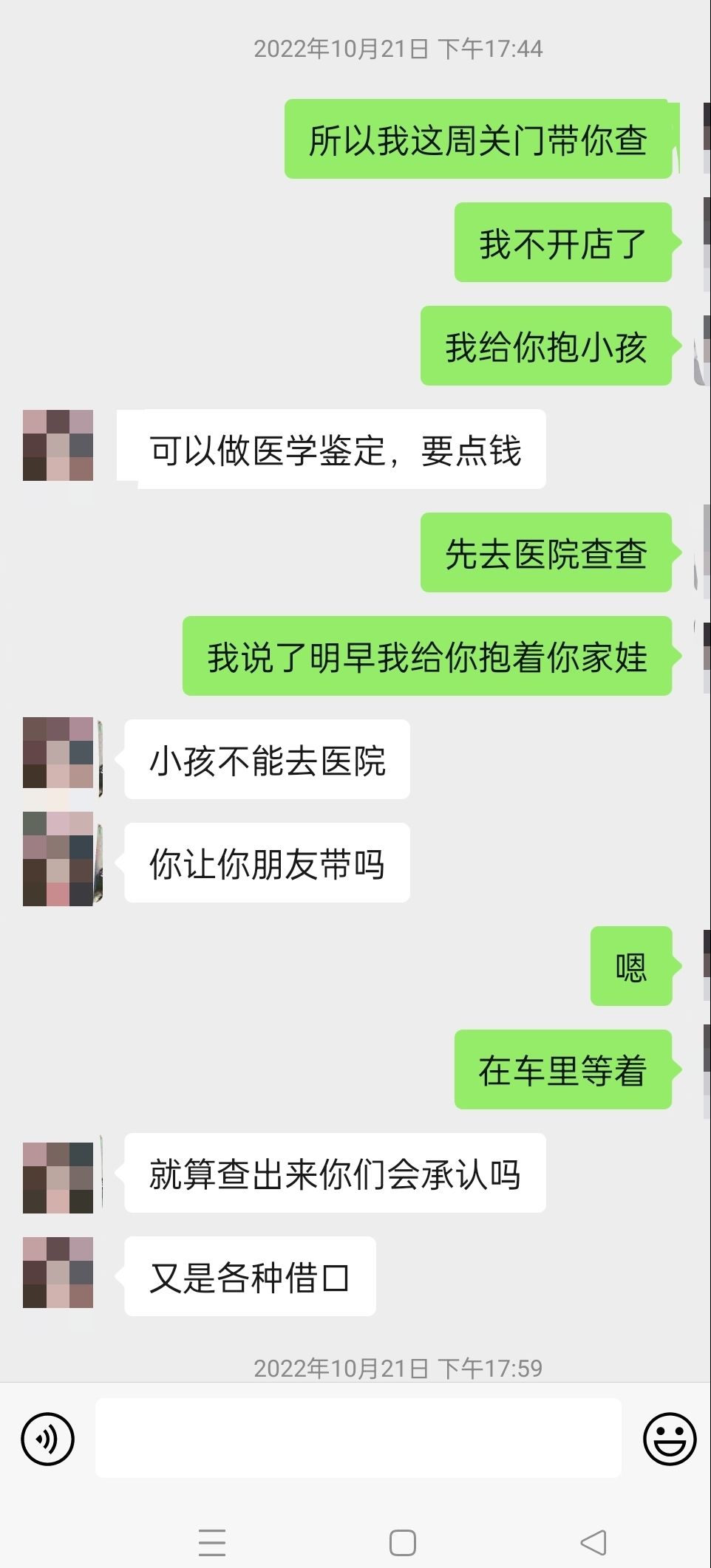
Task: Open the emoji picker
Action: (x=669, y=1438)
